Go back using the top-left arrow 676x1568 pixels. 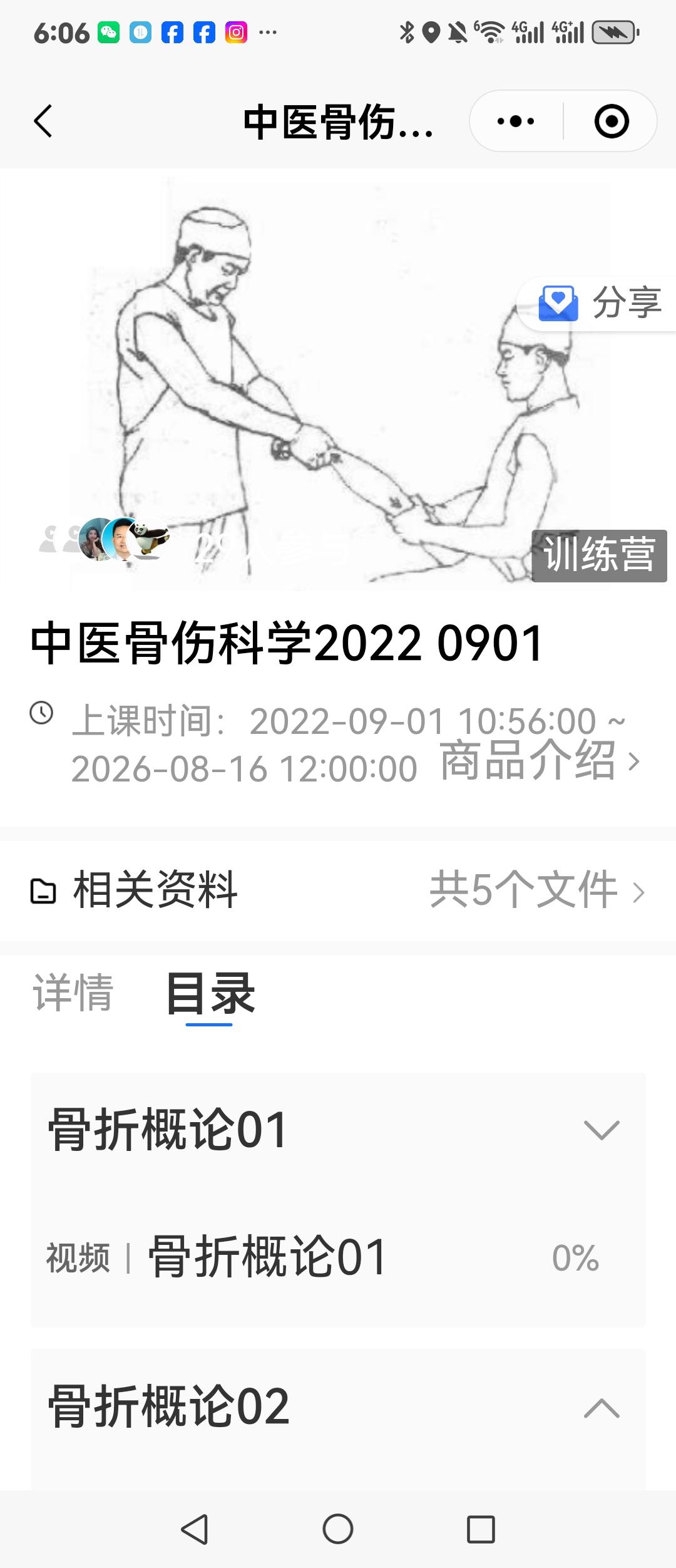pyautogui.click(x=43, y=121)
